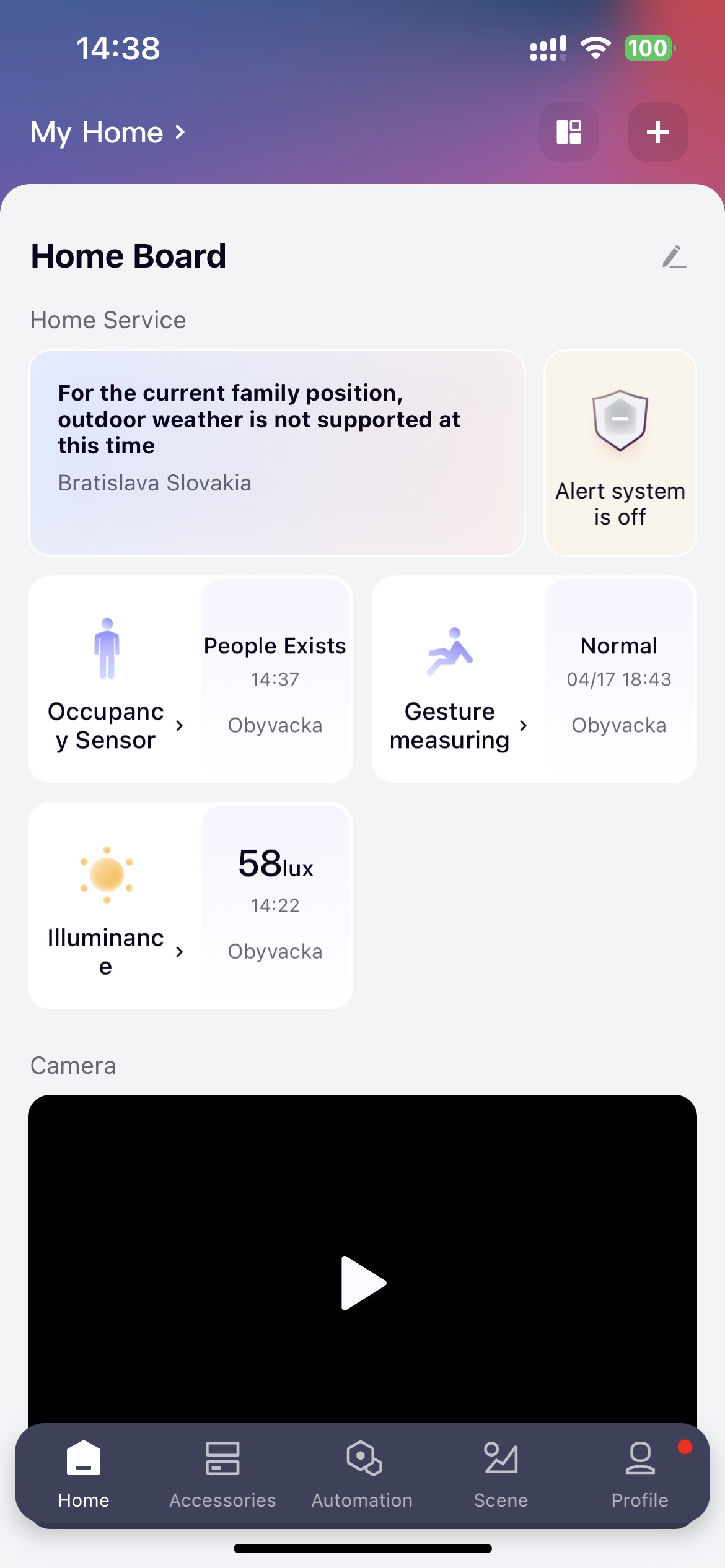
Task: Open the outdoor weather card
Action: (276, 453)
